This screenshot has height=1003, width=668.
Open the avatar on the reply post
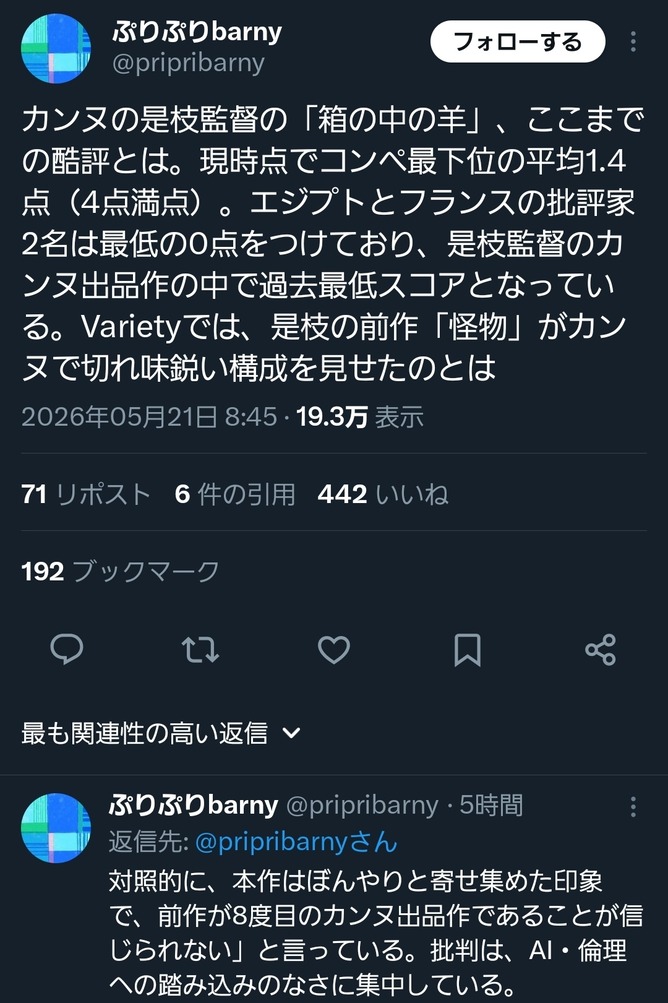[56, 828]
